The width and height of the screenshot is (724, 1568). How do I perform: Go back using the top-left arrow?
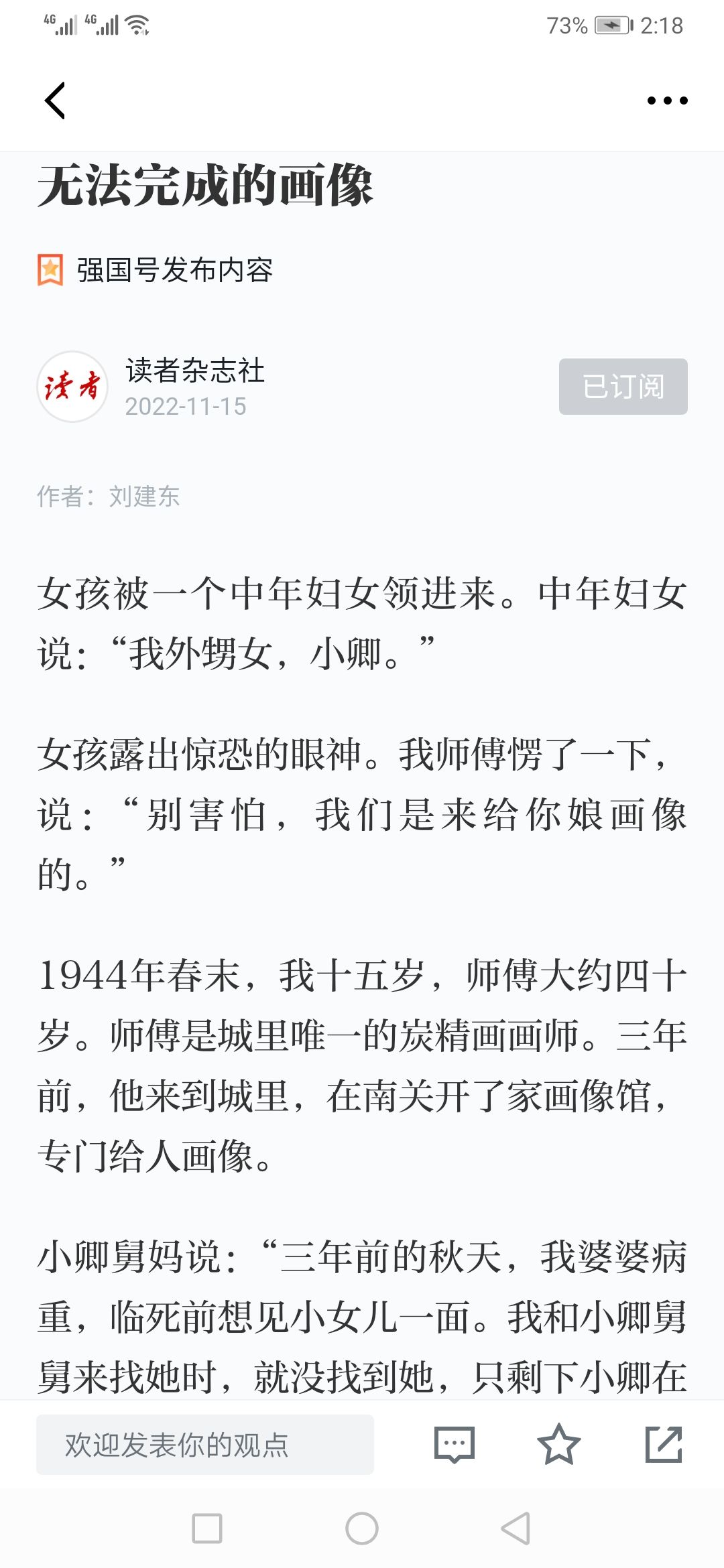click(x=55, y=101)
